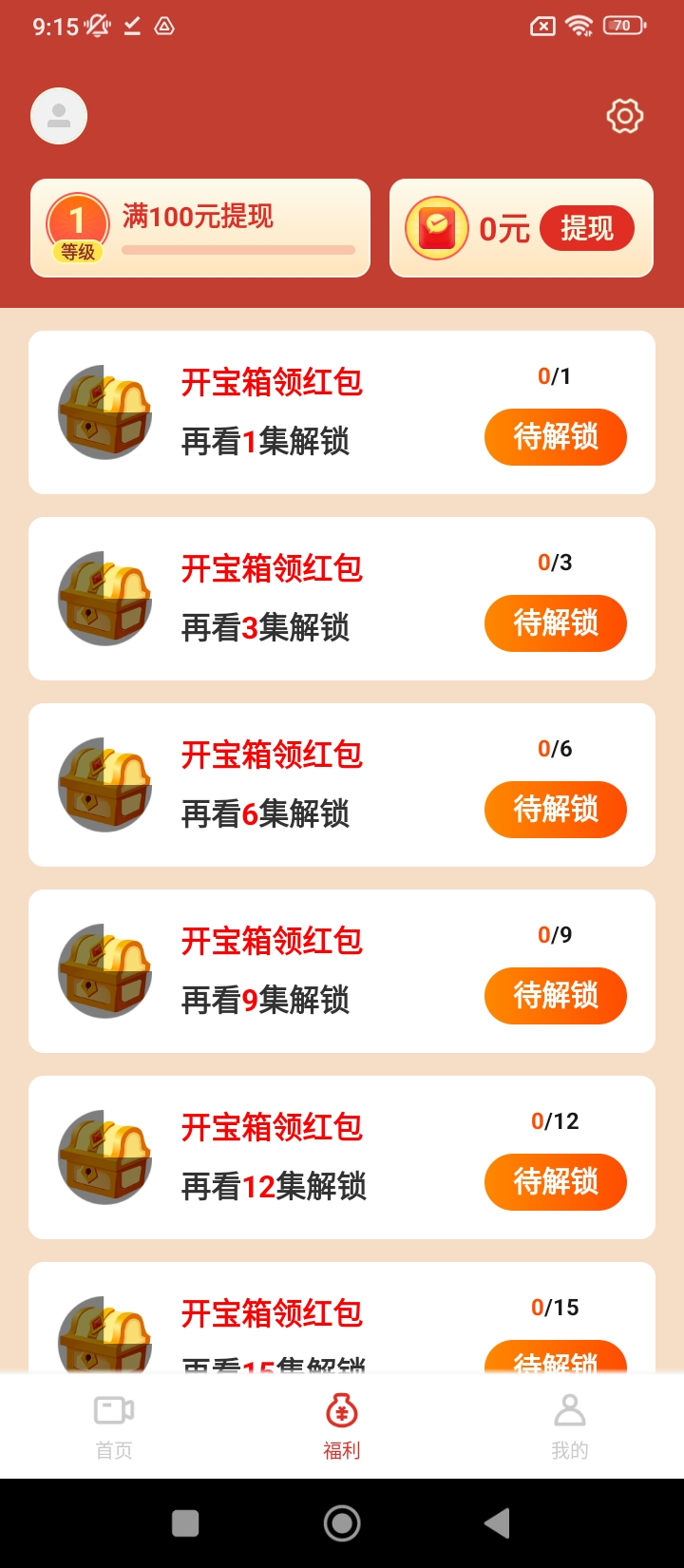Tap 待解锁 for the 0/12 treasure chest
The height and width of the screenshot is (1568, 684).
555,1182
